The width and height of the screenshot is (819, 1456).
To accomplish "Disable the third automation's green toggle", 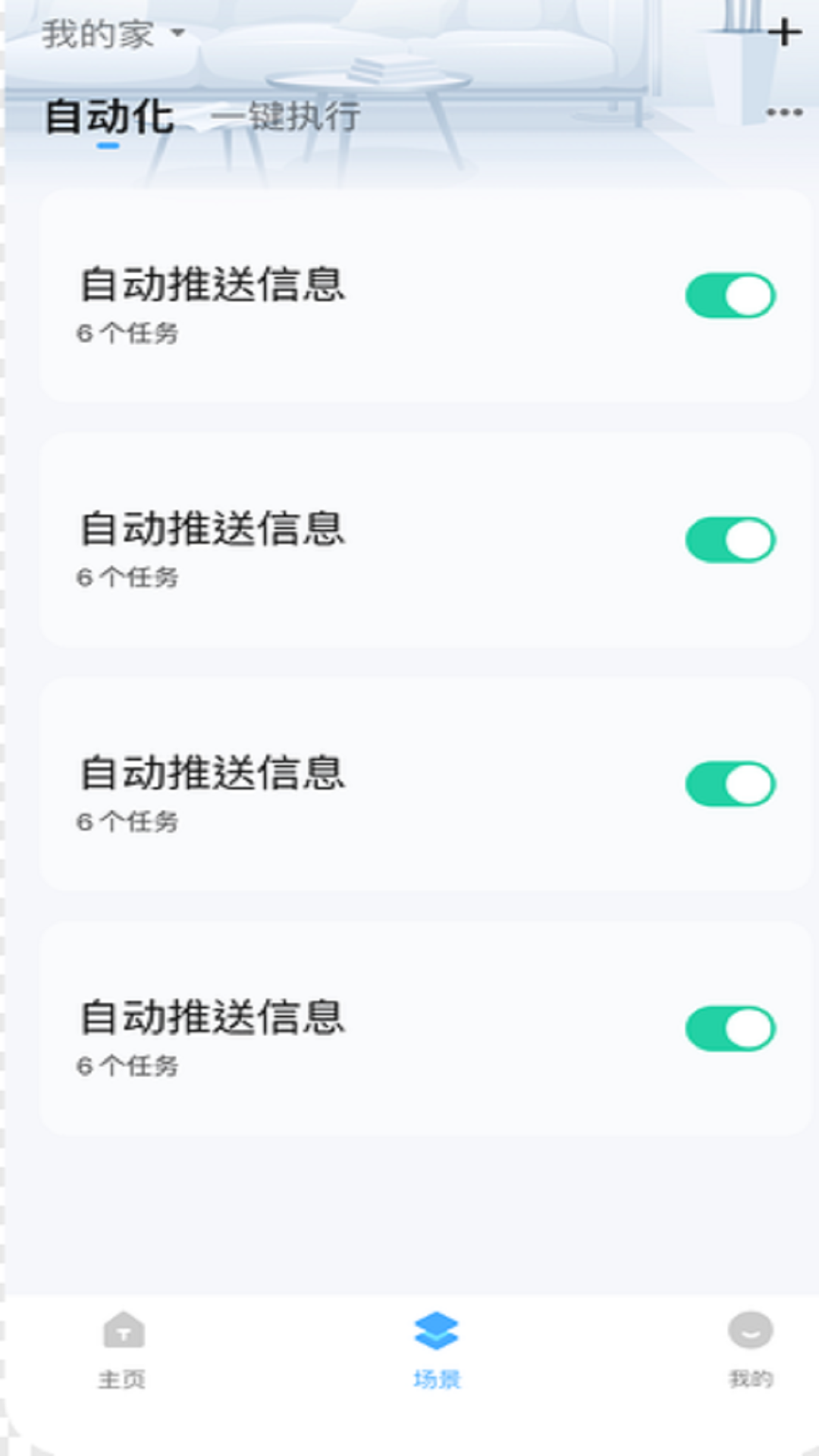I will [730, 781].
